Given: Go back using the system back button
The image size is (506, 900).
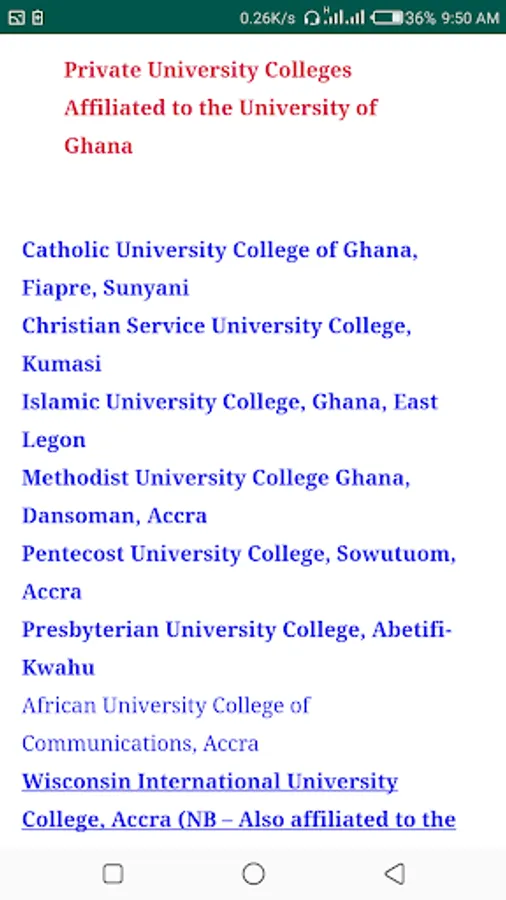Looking at the screenshot, I should tap(394, 874).
